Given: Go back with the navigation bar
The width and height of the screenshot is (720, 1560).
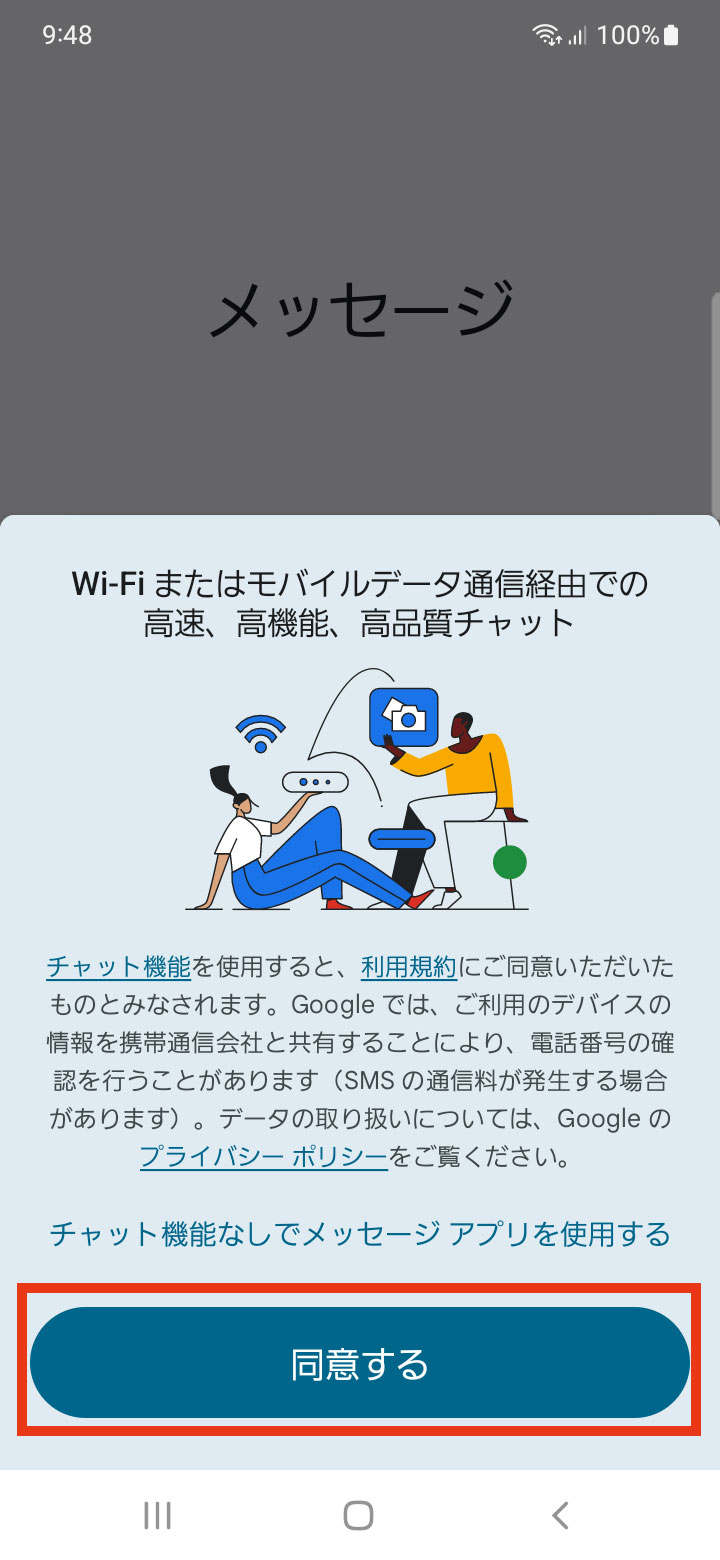Looking at the screenshot, I should 561,1515.
